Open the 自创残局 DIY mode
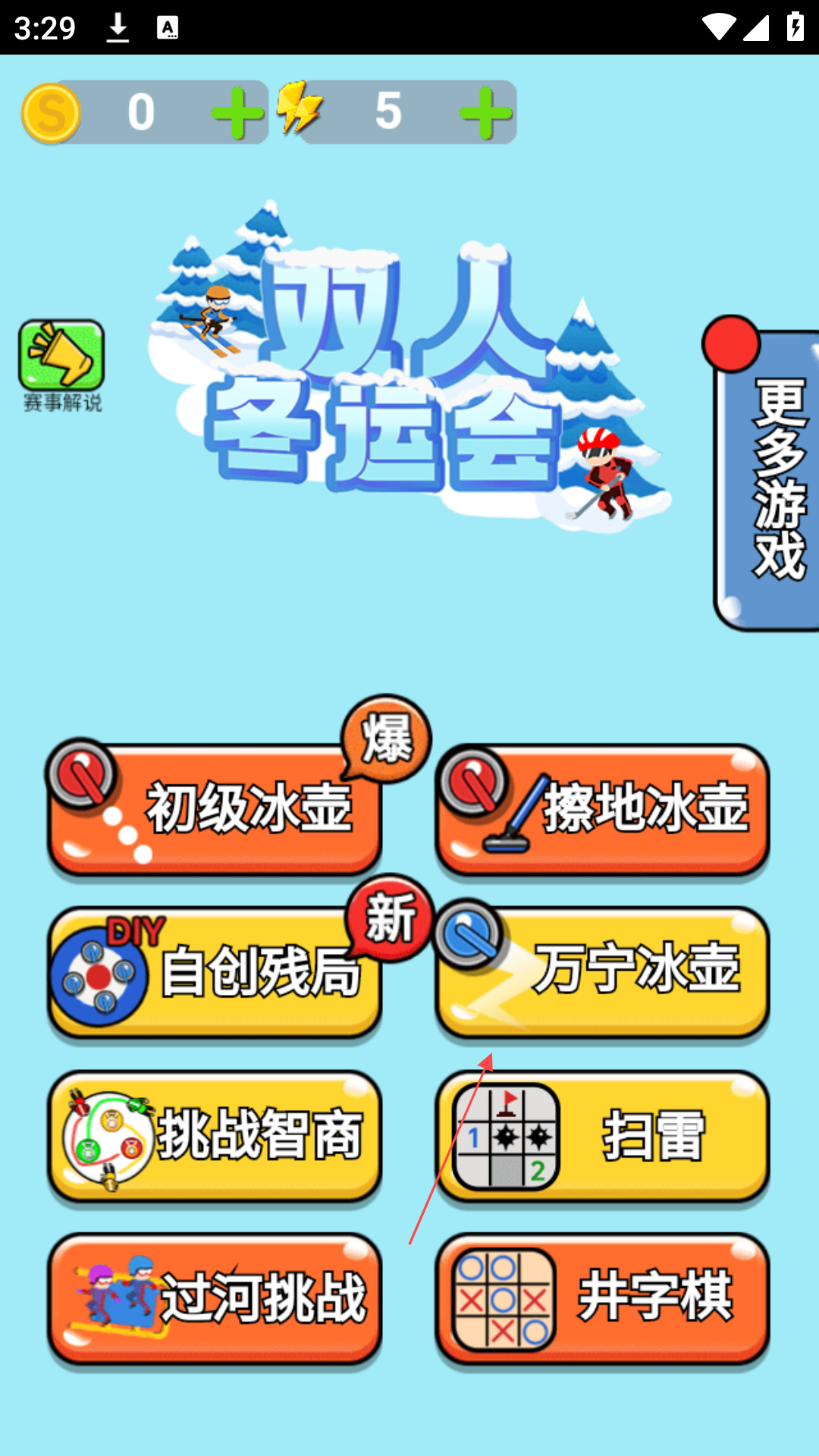819x1456 pixels. [x=215, y=973]
